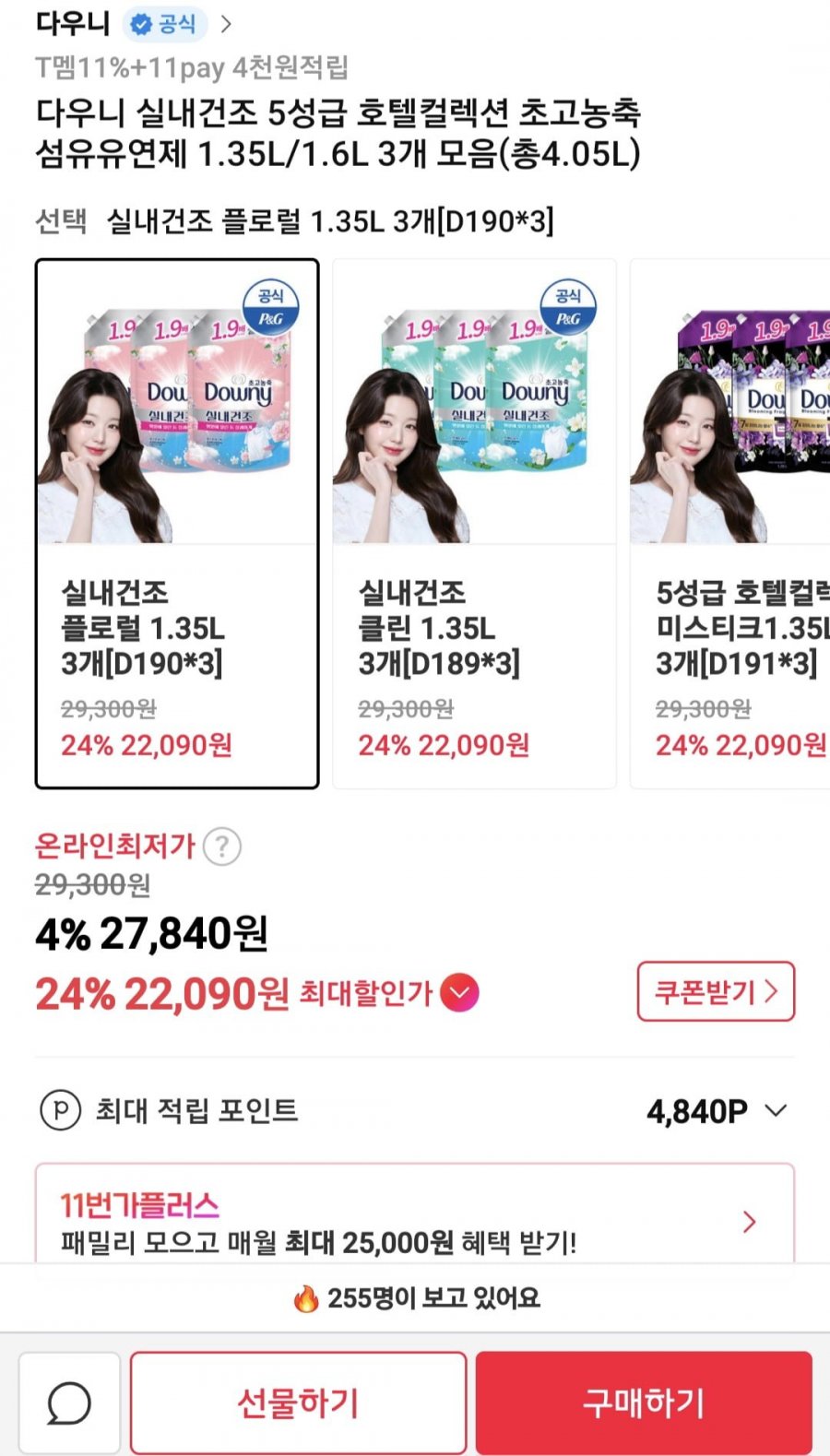Open the 다우니 official brand store
Screen dimensions: 830x1456
[134, 24]
